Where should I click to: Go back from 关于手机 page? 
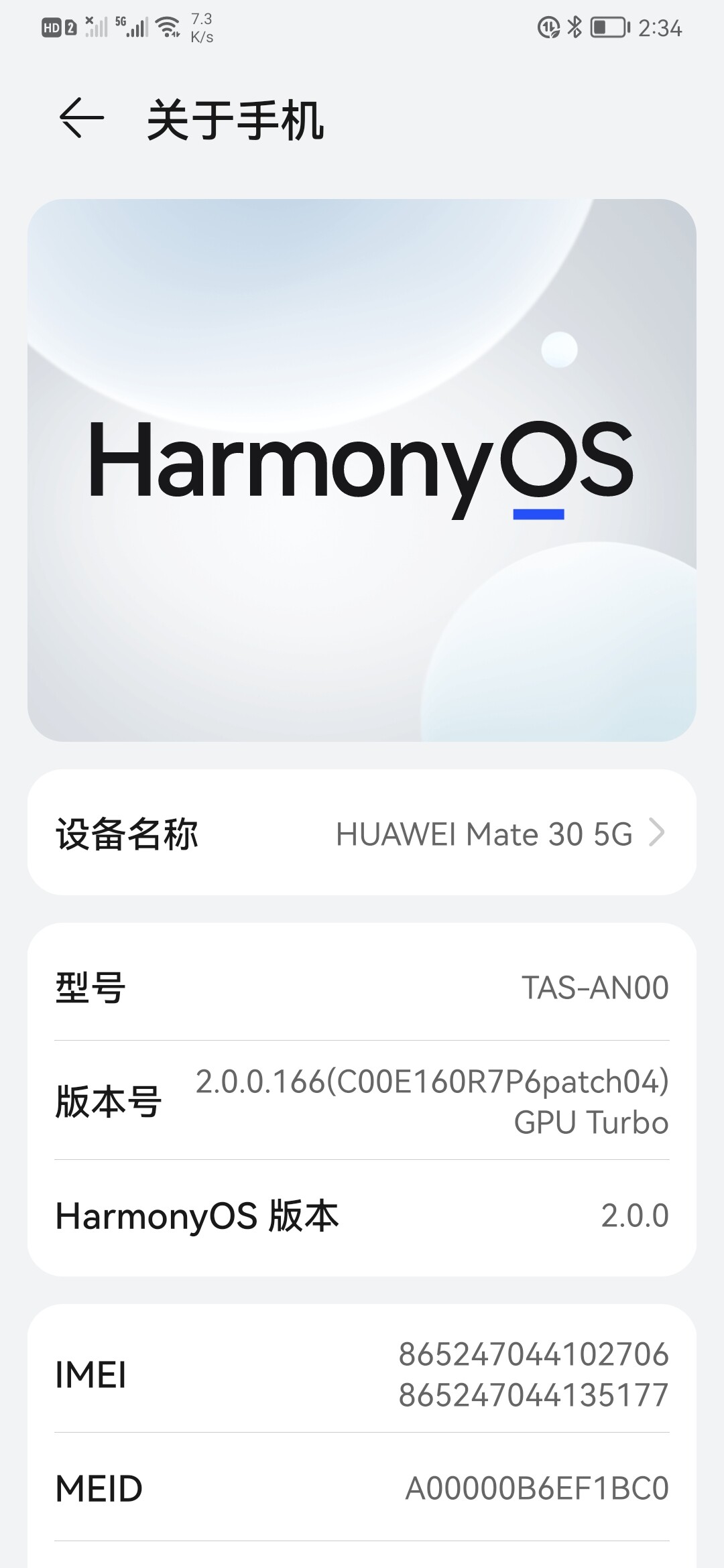coord(82,119)
